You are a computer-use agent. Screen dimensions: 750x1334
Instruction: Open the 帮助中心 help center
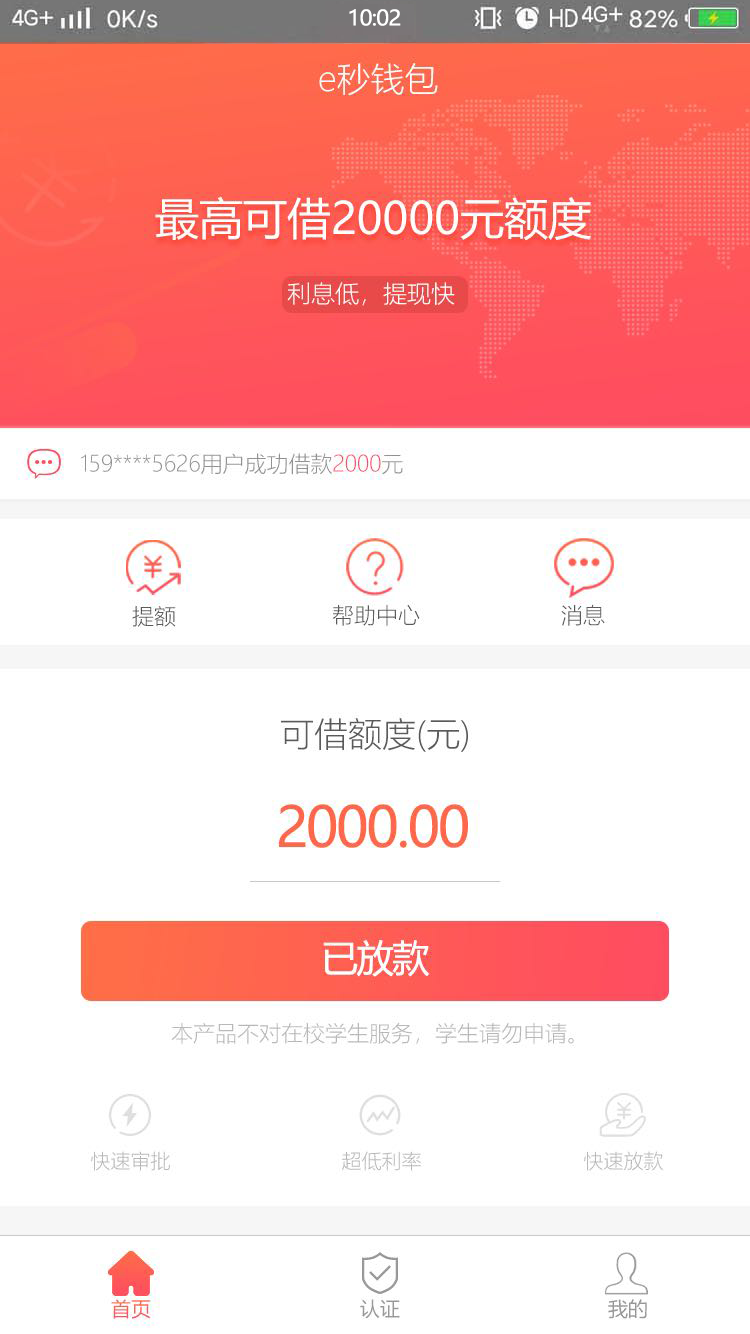click(x=375, y=583)
